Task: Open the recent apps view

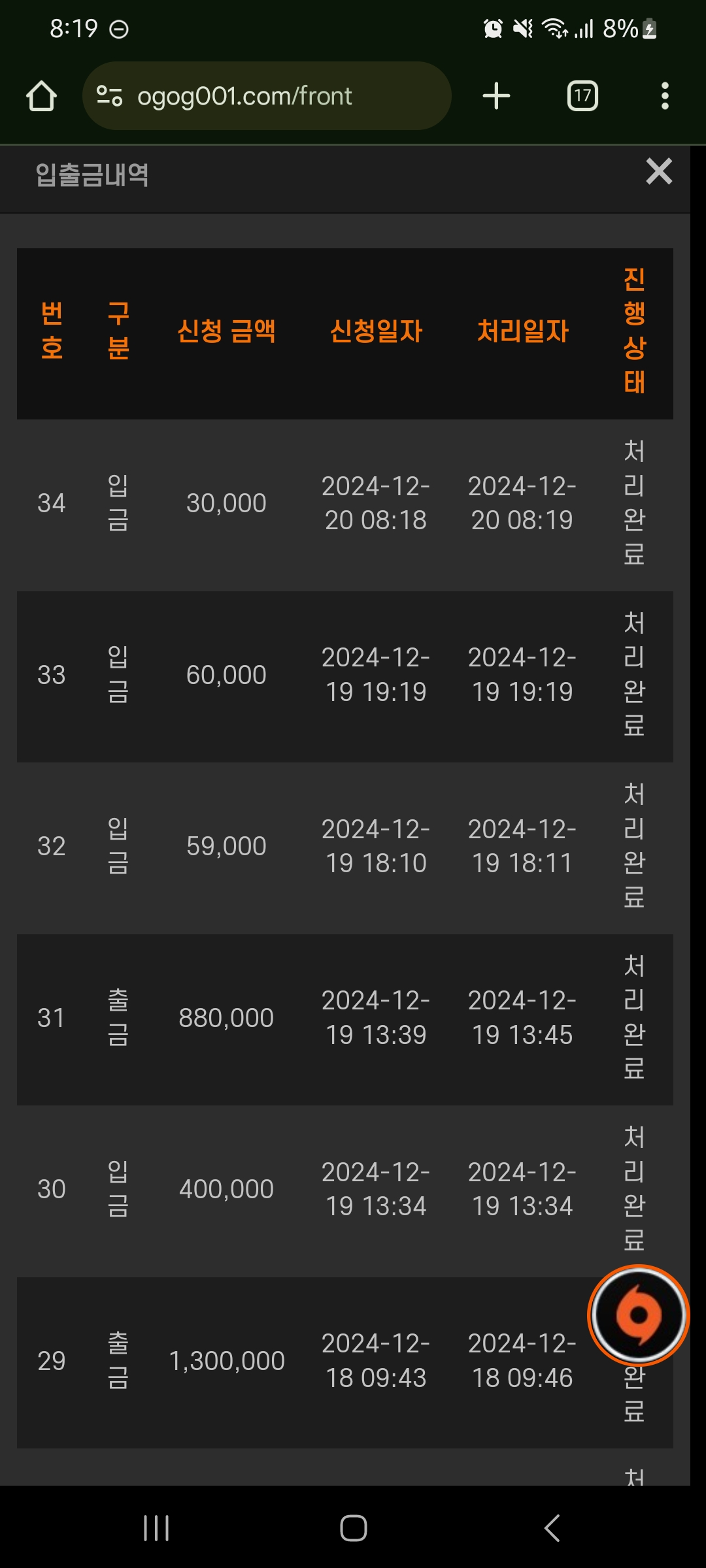Action: point(156,1528)
